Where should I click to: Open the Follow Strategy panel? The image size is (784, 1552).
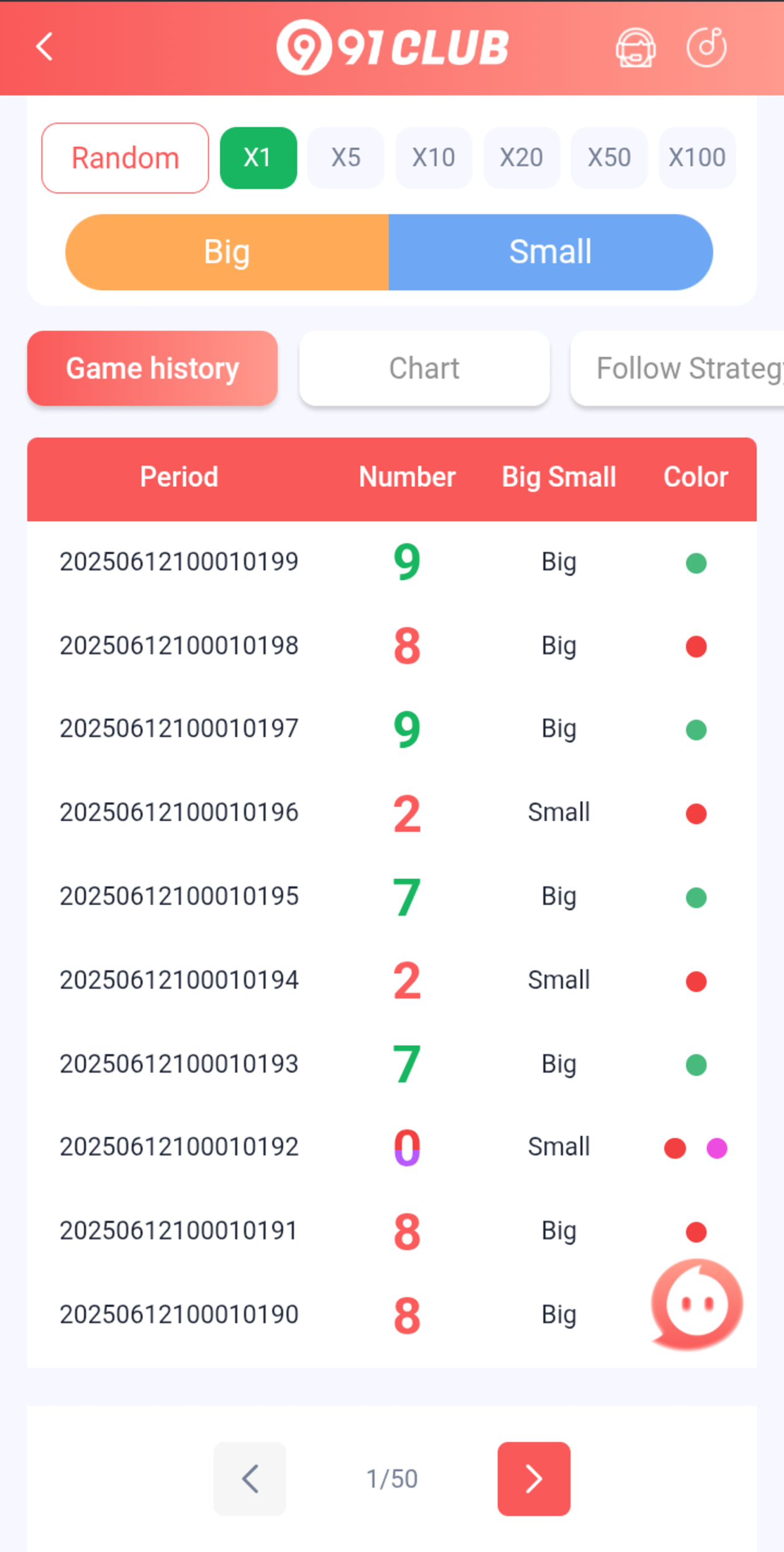tap(684, 368)
